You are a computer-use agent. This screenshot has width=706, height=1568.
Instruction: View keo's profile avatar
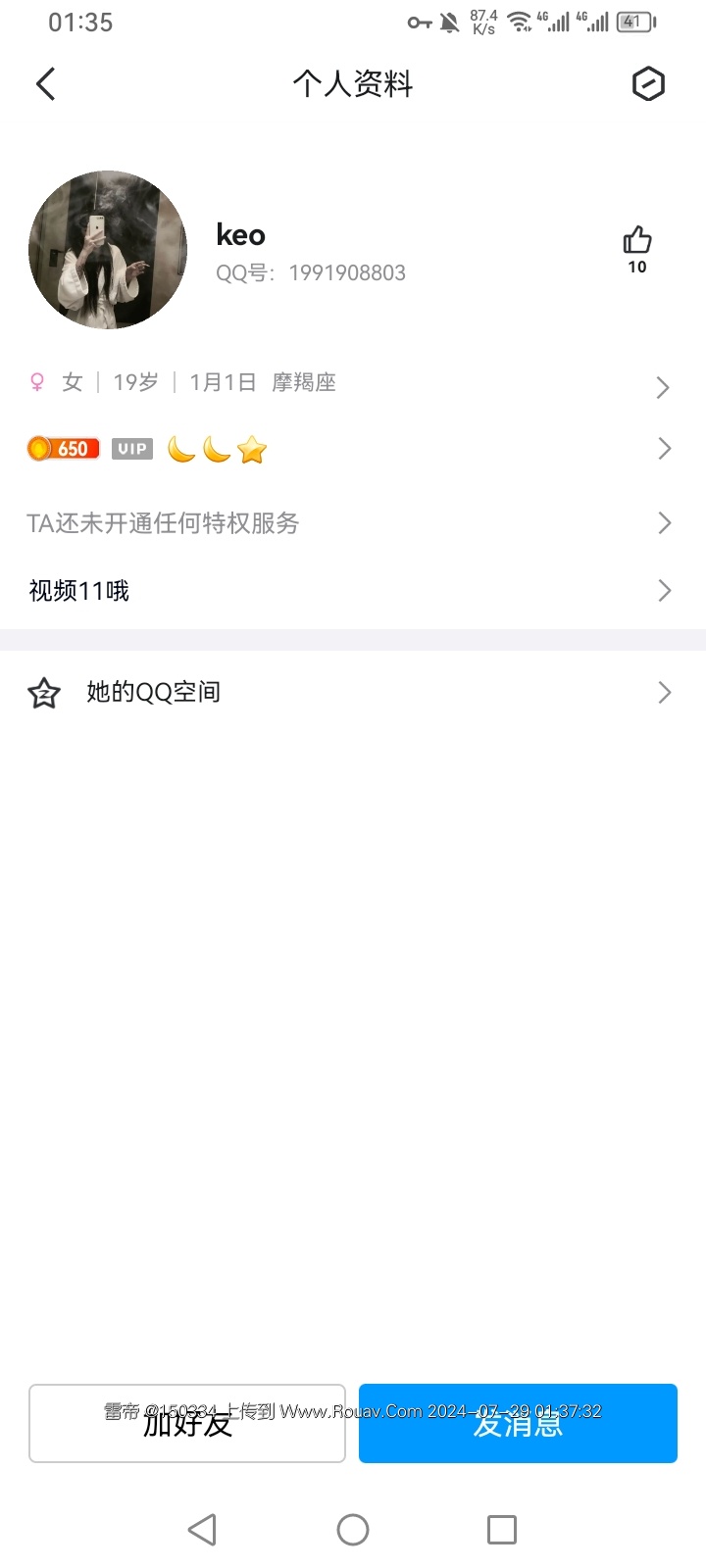108,250
